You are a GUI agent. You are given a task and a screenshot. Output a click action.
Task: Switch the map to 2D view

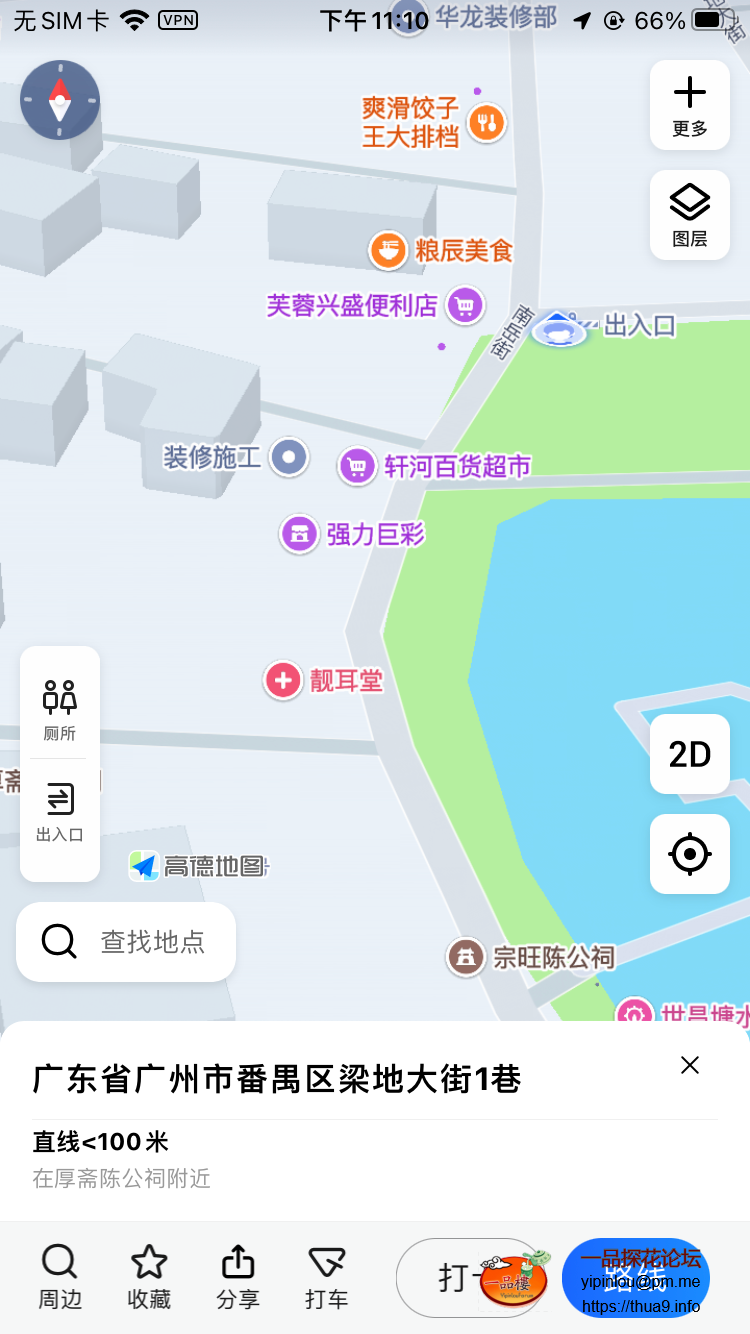[x=690, y=754]
